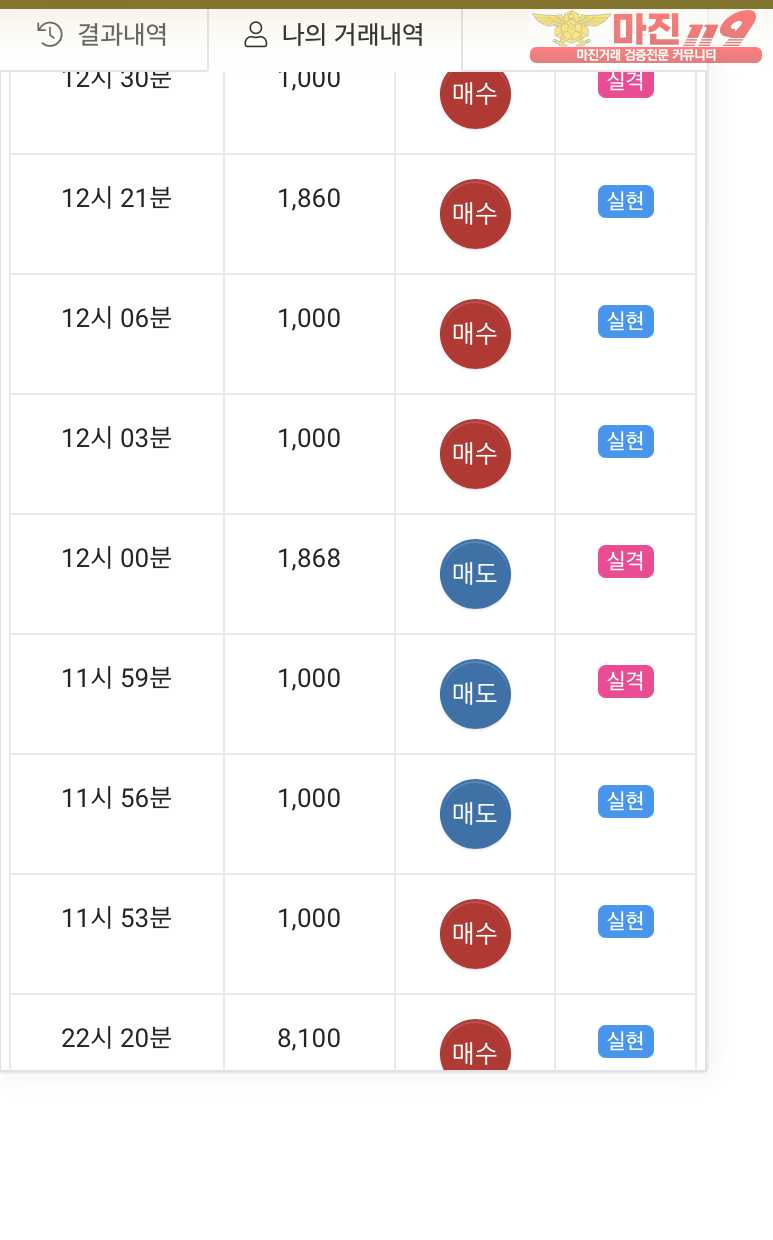Open the 나의 거래내역 tab
Image resolution: width=773 pixels, height=1240 pixels.
pyautogui.click(x=334, y=36)
